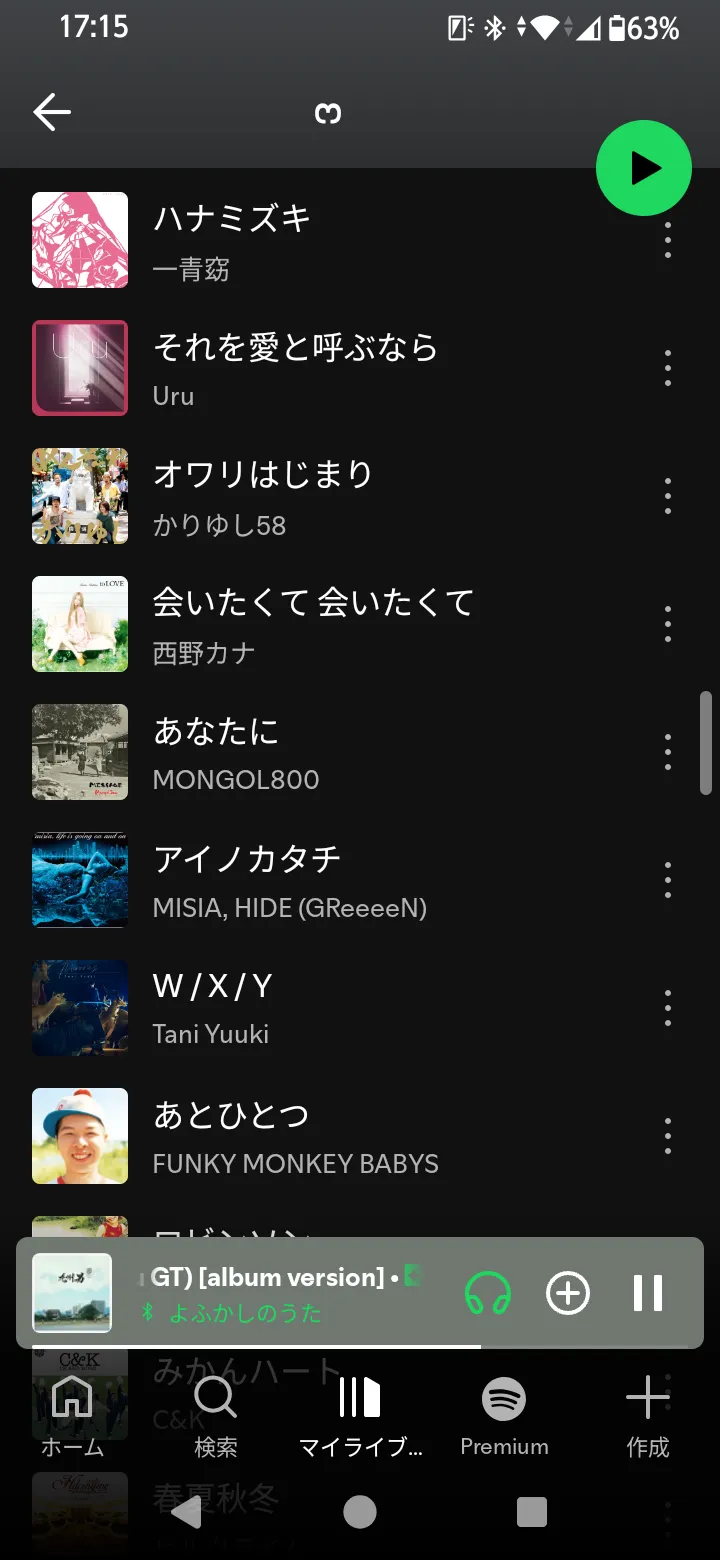Viewport: 720px width, 1560px height.
Task: Start playlist with the green play button
Action: tap(643, 169)
